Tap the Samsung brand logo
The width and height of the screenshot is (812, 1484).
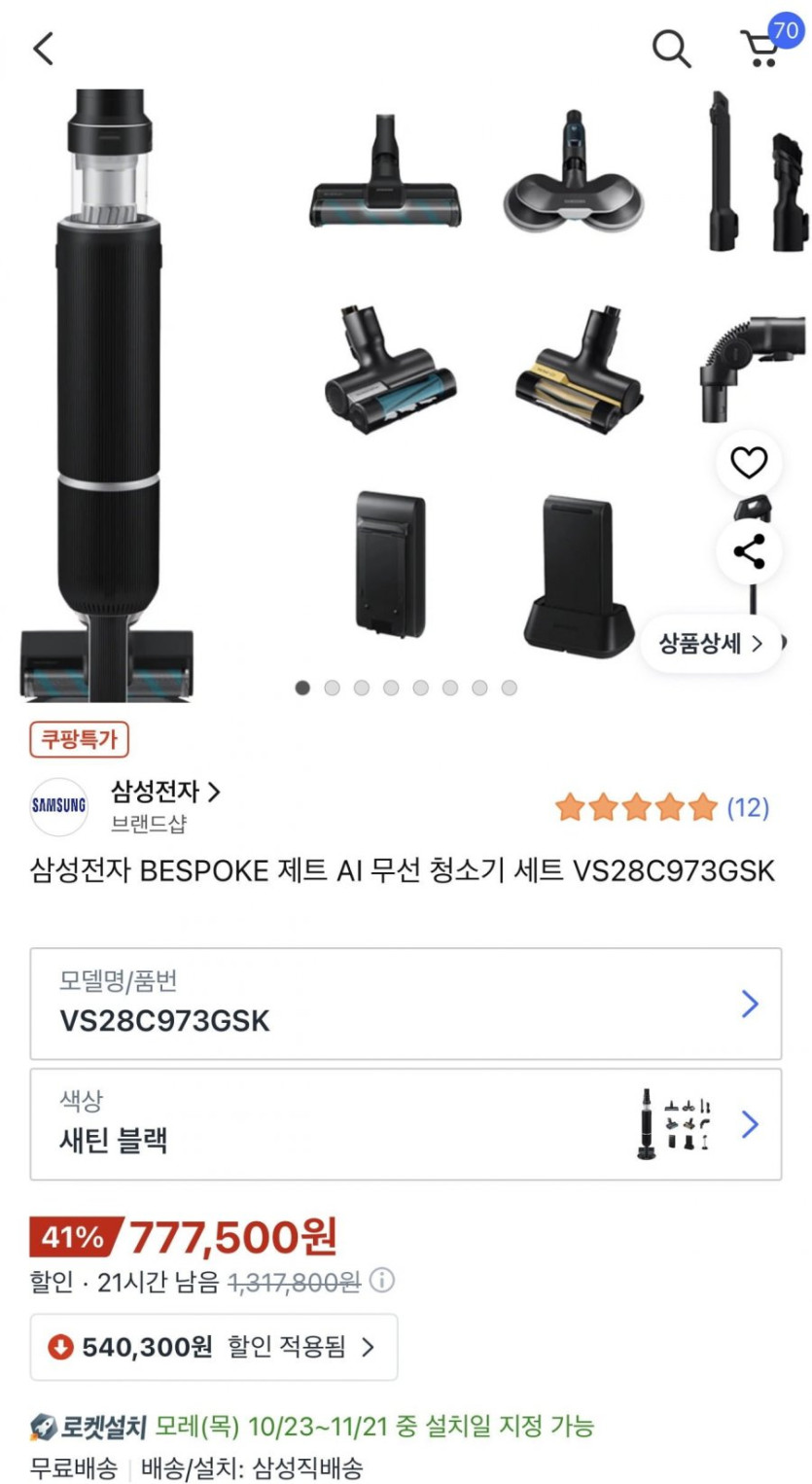point(58,805)
